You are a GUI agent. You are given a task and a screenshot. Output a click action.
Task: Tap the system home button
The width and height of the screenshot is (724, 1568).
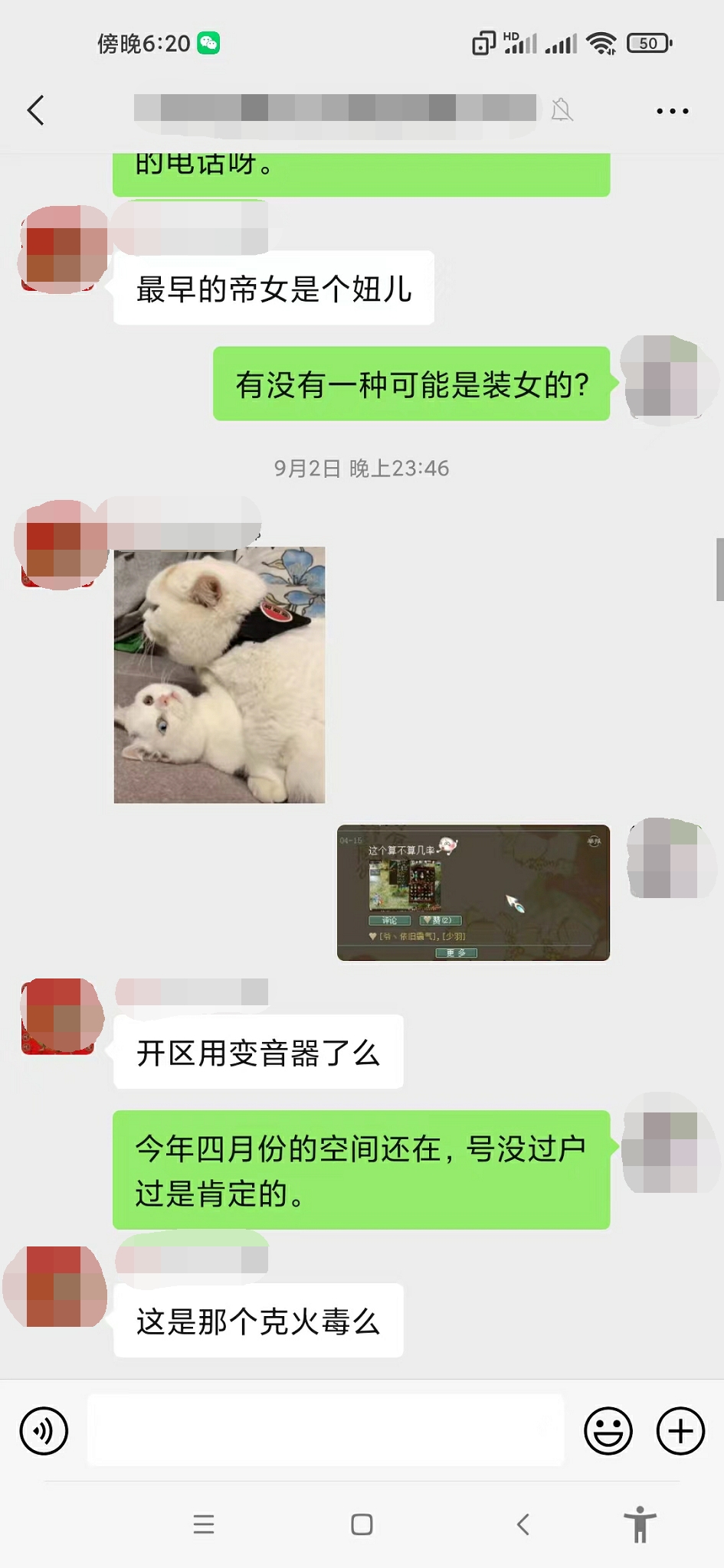(362, 1524)
